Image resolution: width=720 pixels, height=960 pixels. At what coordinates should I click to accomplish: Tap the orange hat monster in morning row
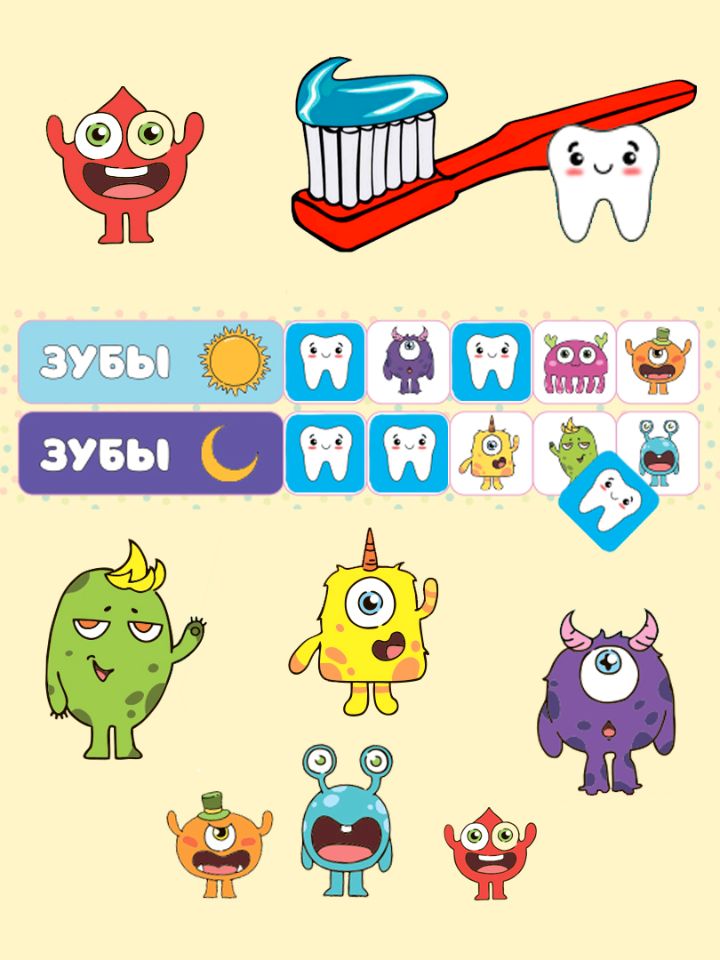[657, 361]
